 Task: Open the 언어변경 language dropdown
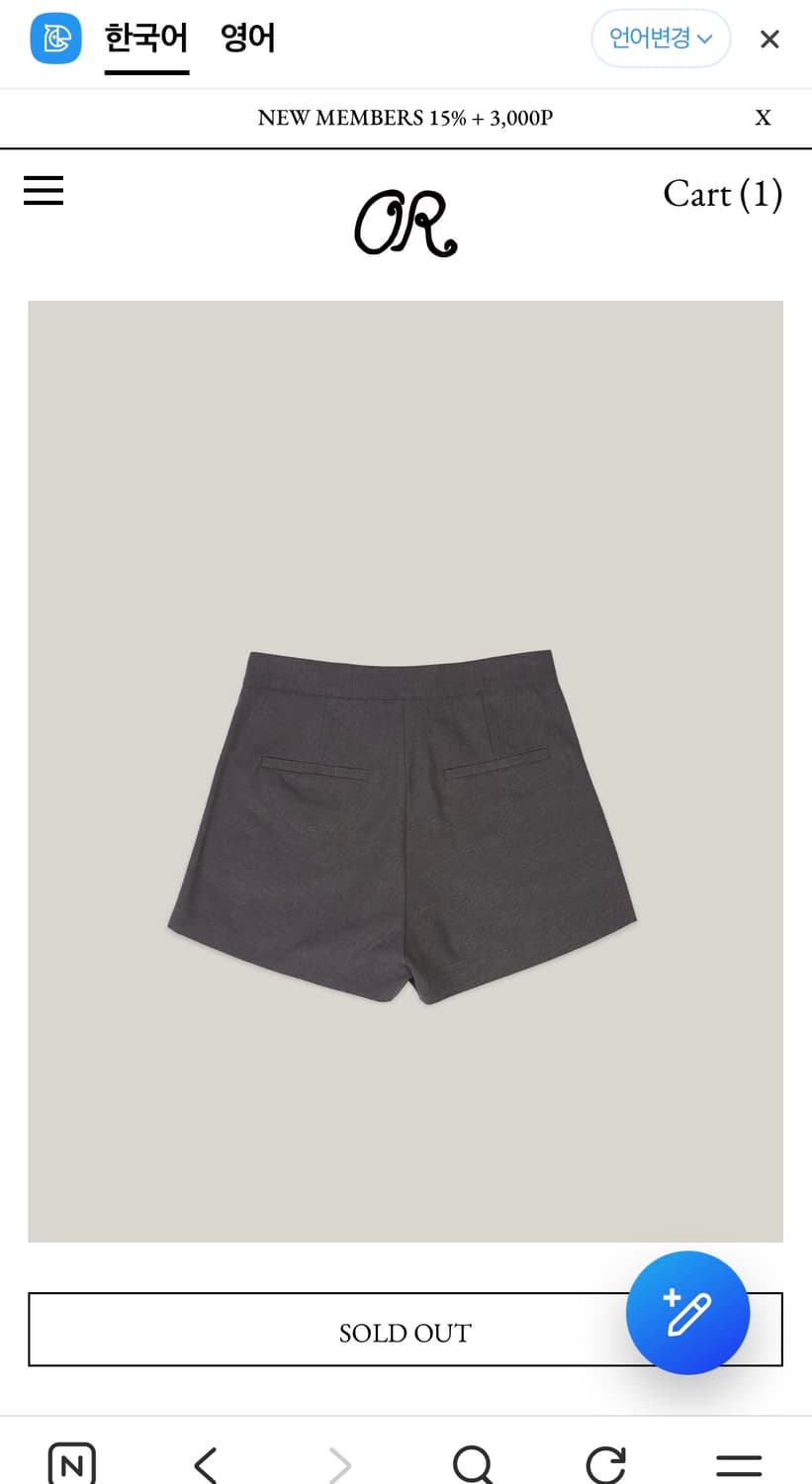tap(660, 40)
